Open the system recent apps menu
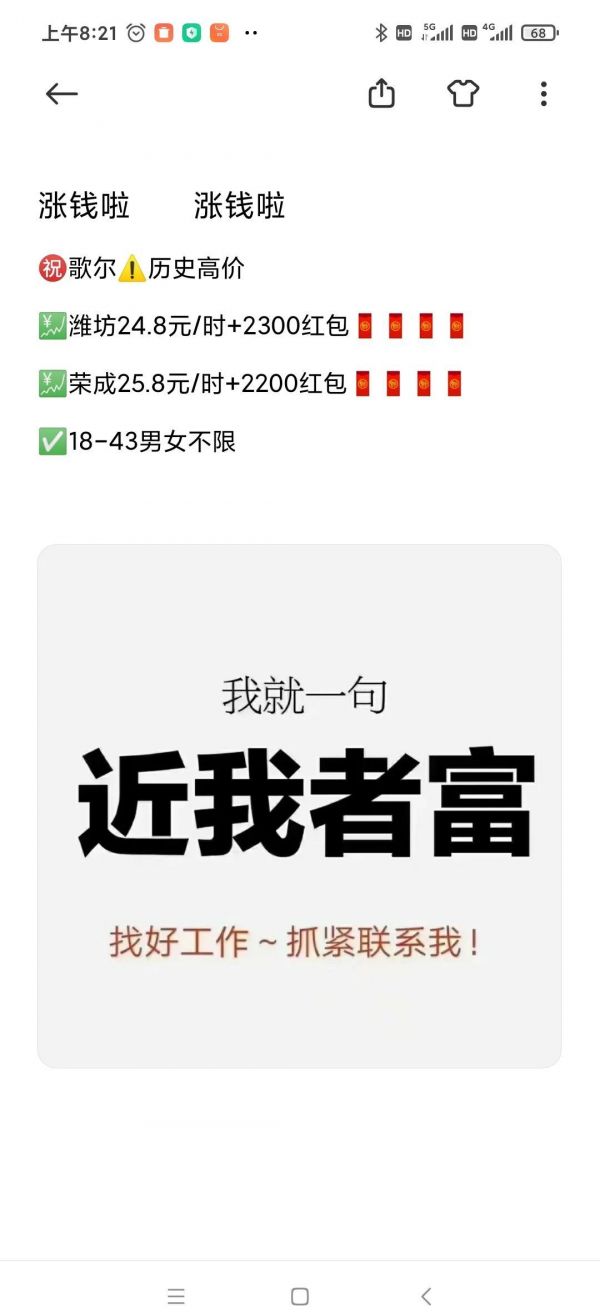This screenshot has width=600, height=1316. click(176, 1296)
